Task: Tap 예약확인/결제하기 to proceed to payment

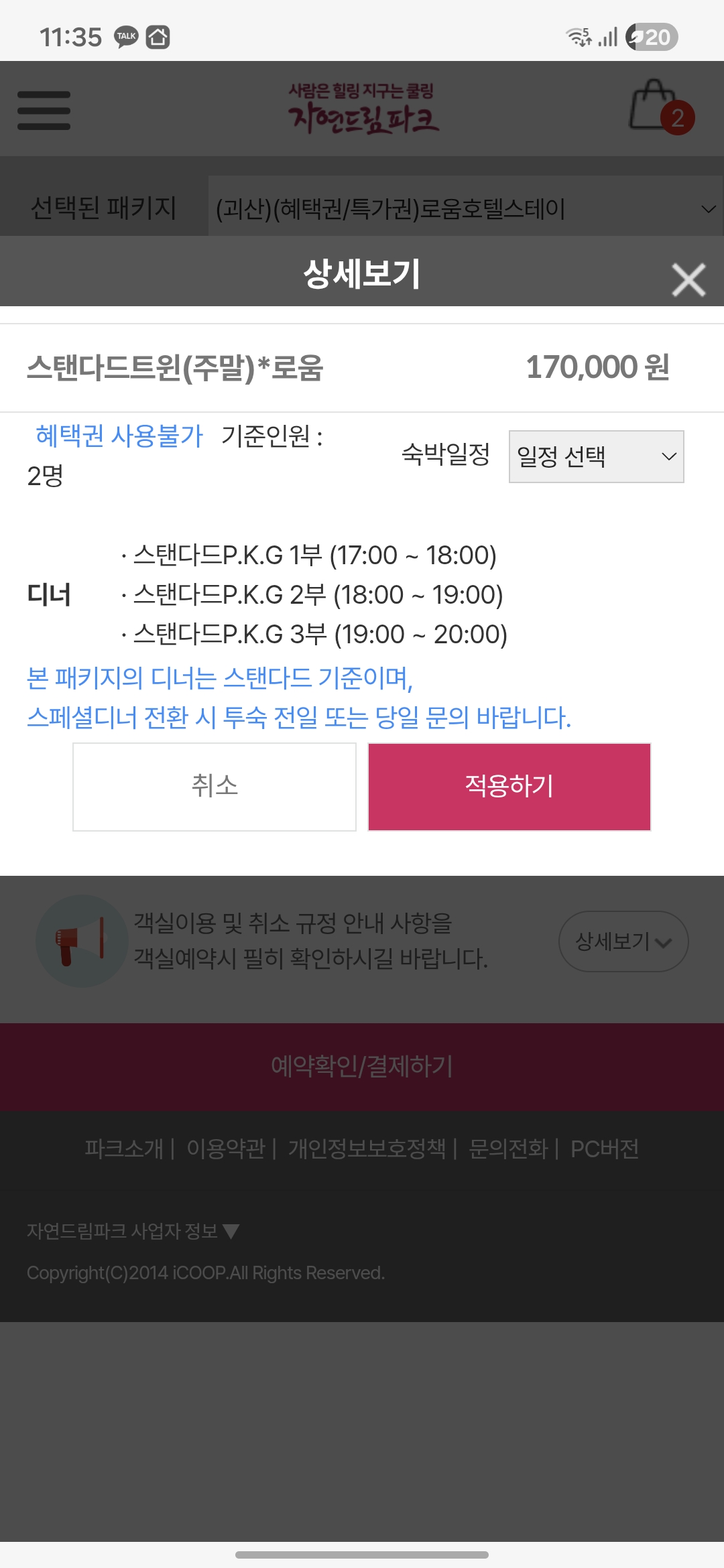Action: [x=362, y=1066]
